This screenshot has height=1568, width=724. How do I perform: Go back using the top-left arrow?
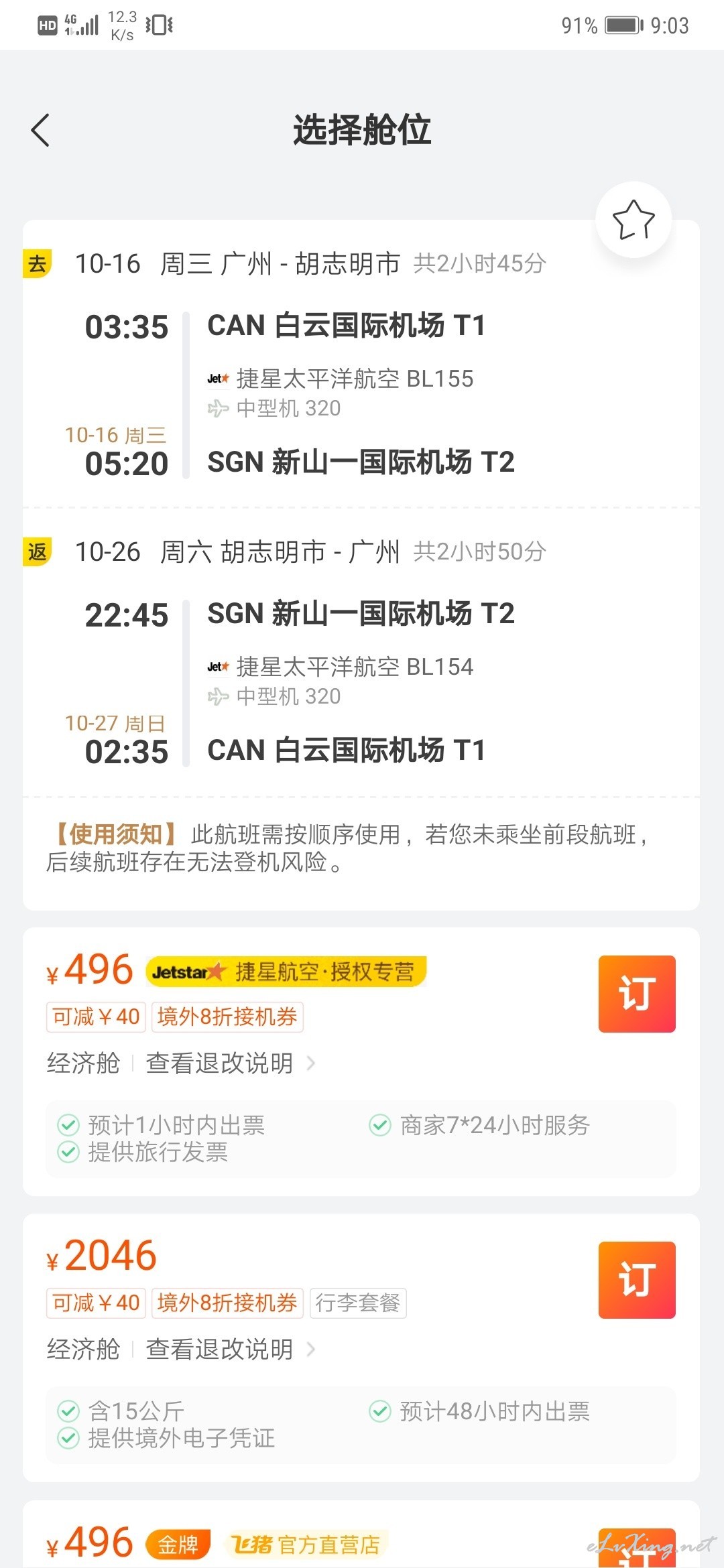(40, 130)
